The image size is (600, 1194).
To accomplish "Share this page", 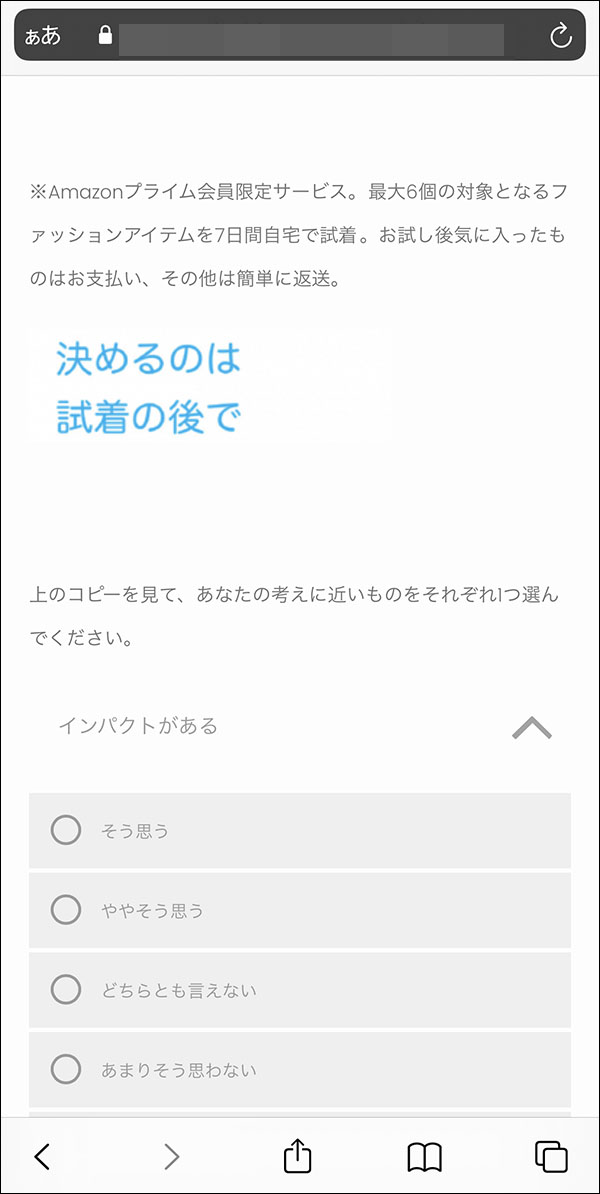I will 298,1155.
